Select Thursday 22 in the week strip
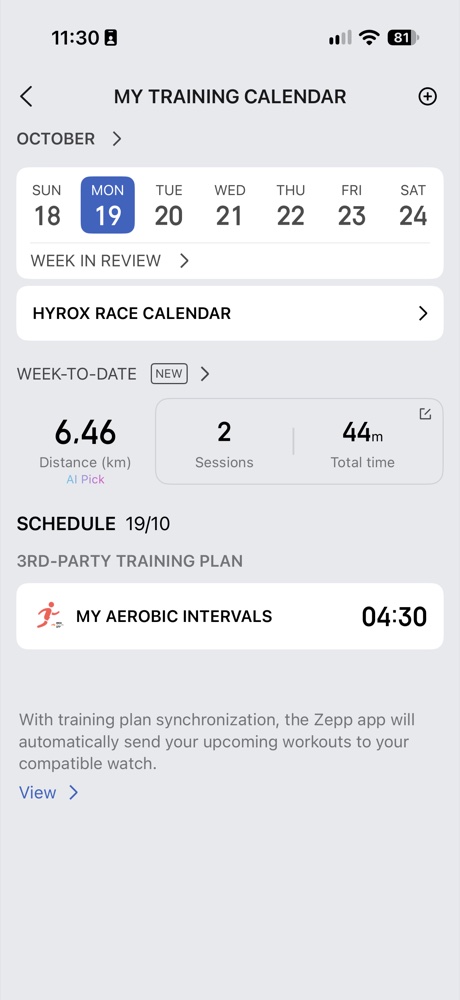460x1000 pixels. [x=290, y=205]
